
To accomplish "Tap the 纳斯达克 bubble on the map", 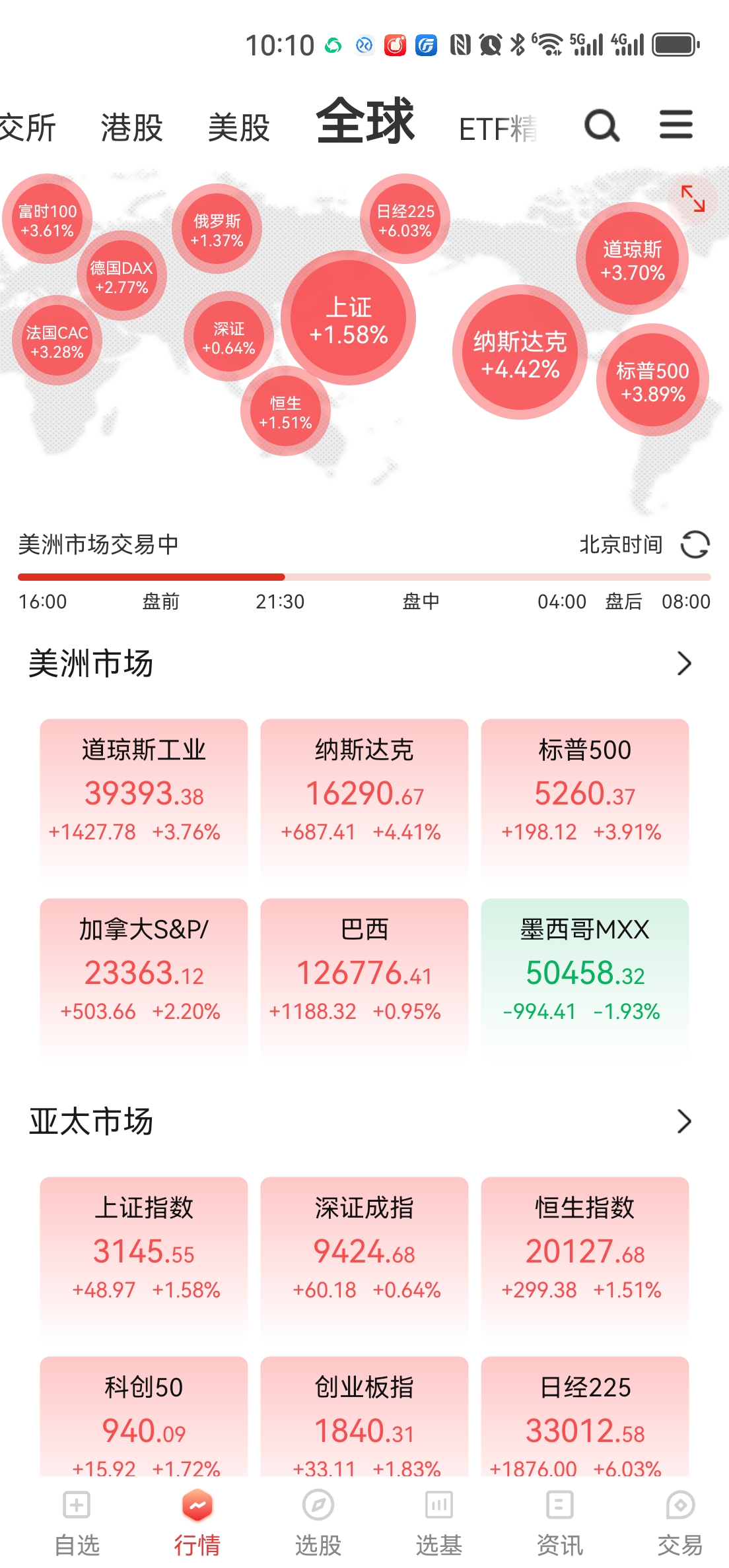I will (x=520, y=352).
